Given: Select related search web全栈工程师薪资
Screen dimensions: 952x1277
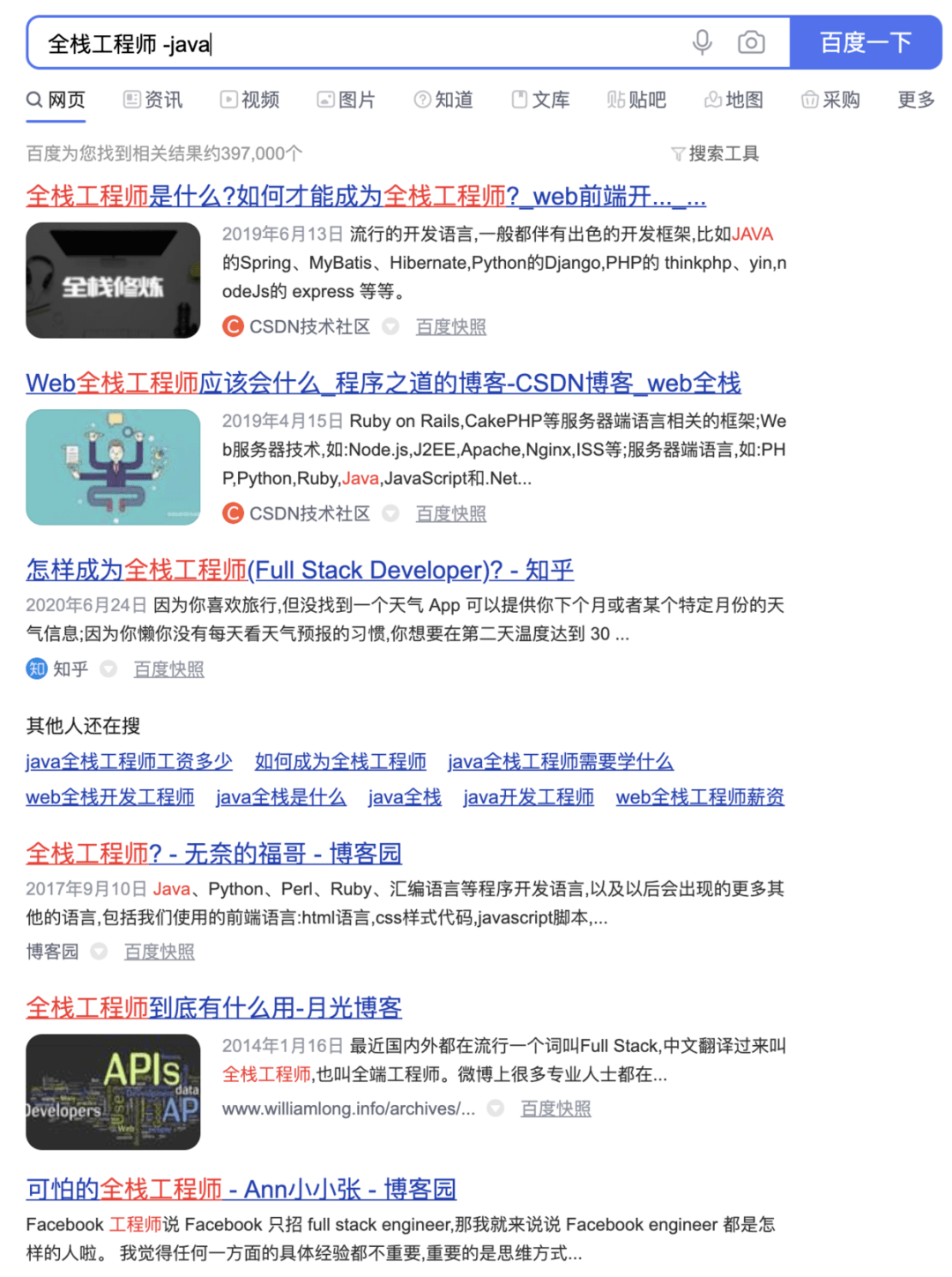Looking at the screenshot, I should point(700,797).
